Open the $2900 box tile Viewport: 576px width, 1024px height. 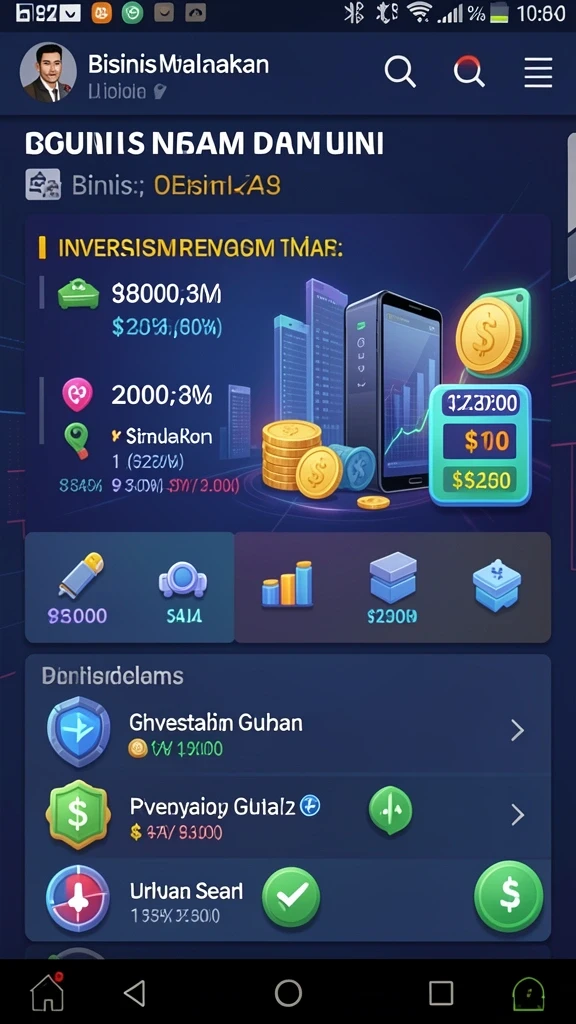392,587
